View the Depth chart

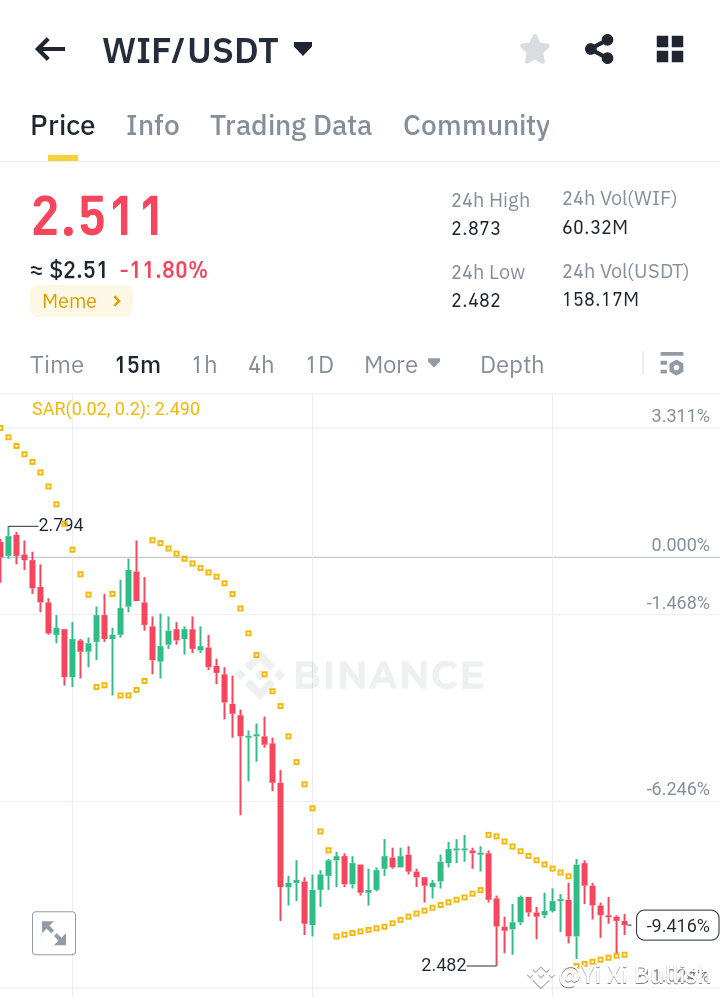pyautogui.click(x=511, y=364)
